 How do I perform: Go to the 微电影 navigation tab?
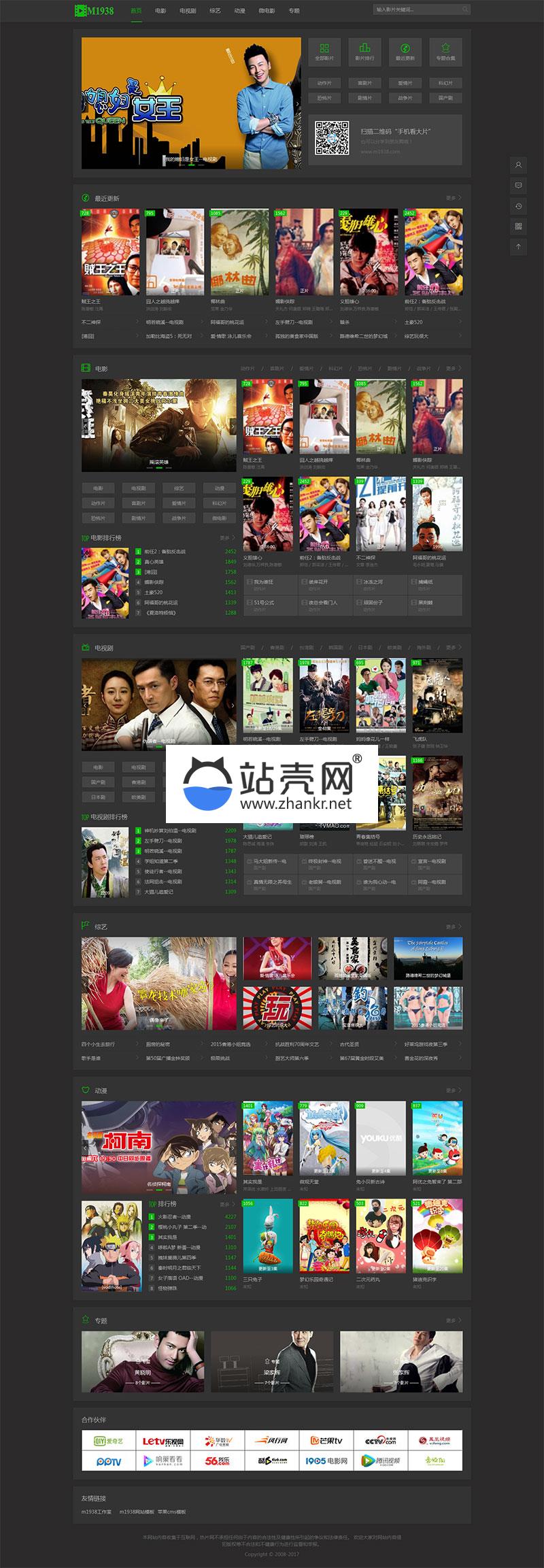pyautogui.click(x=267, y=11)
